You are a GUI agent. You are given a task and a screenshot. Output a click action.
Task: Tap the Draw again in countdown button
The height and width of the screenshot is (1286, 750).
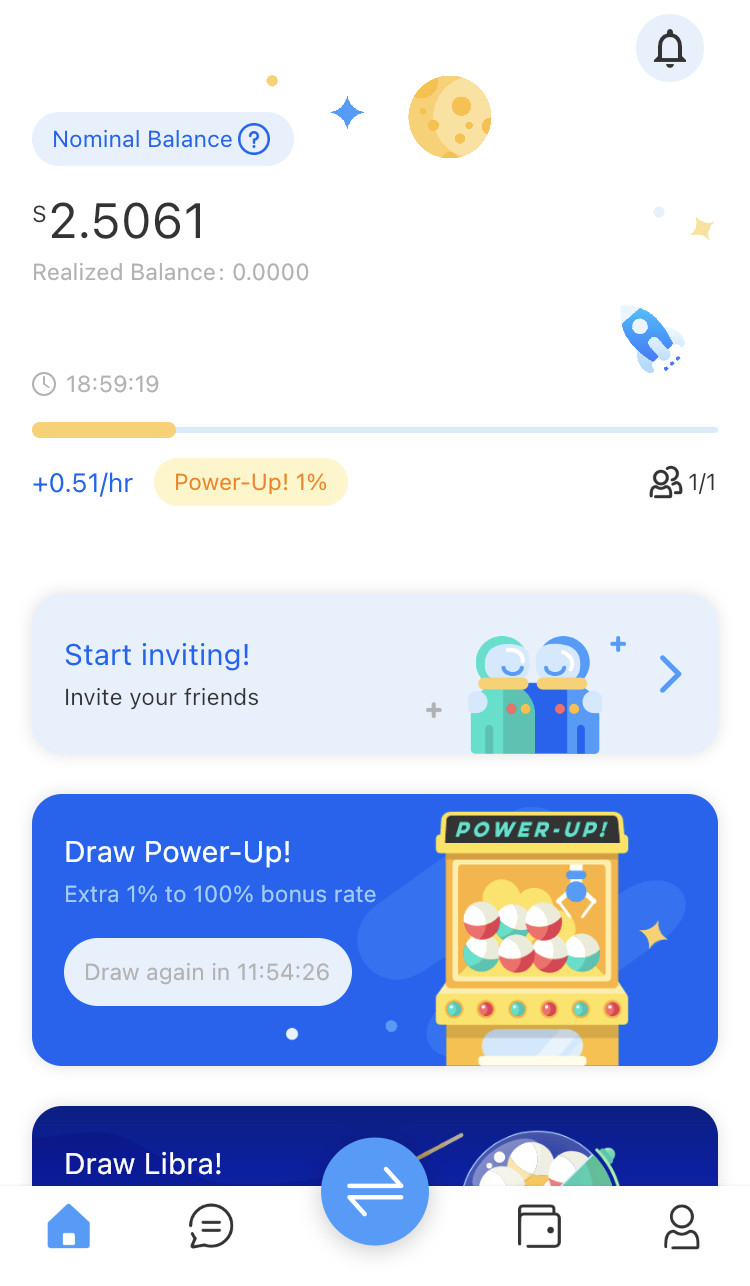click(x=208, y=971)
